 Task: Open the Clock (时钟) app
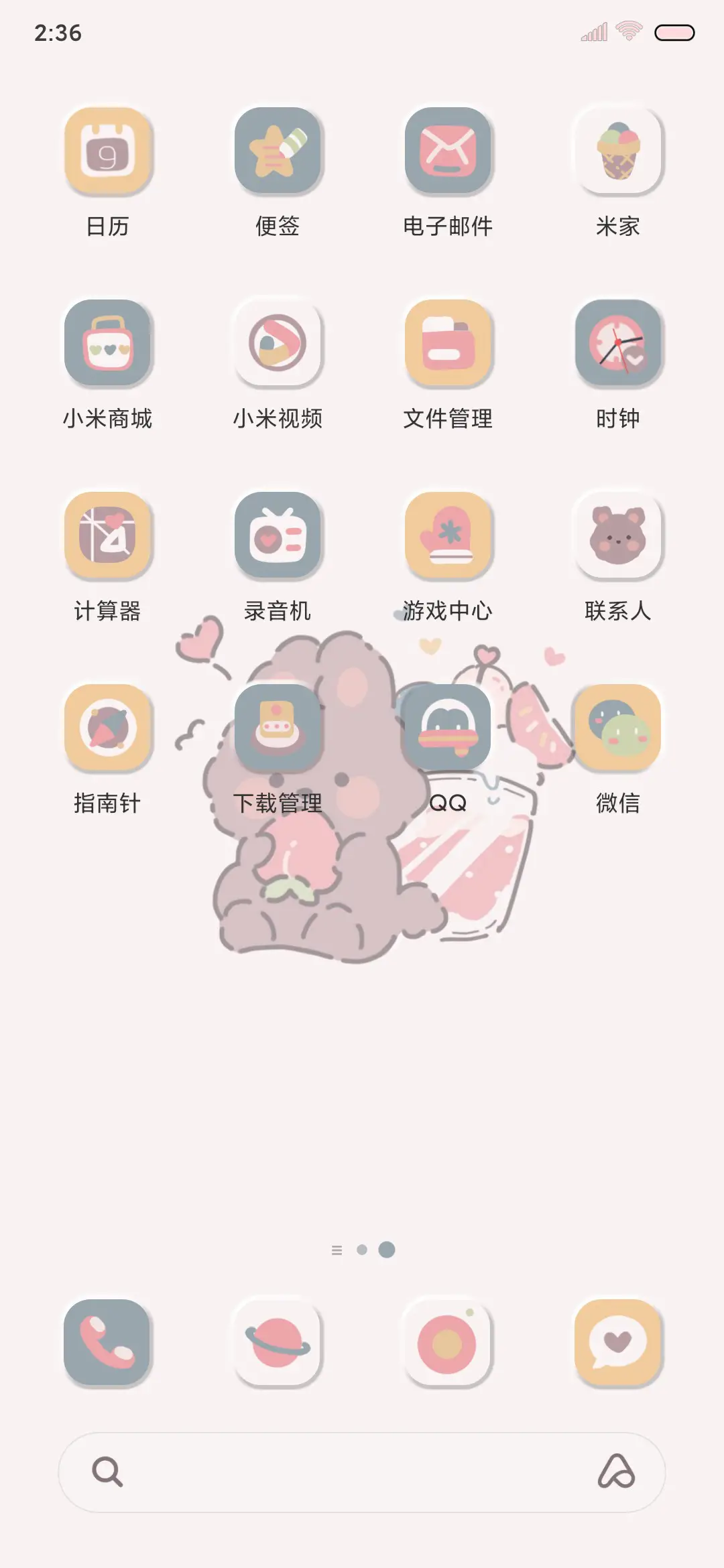point(617,344)
